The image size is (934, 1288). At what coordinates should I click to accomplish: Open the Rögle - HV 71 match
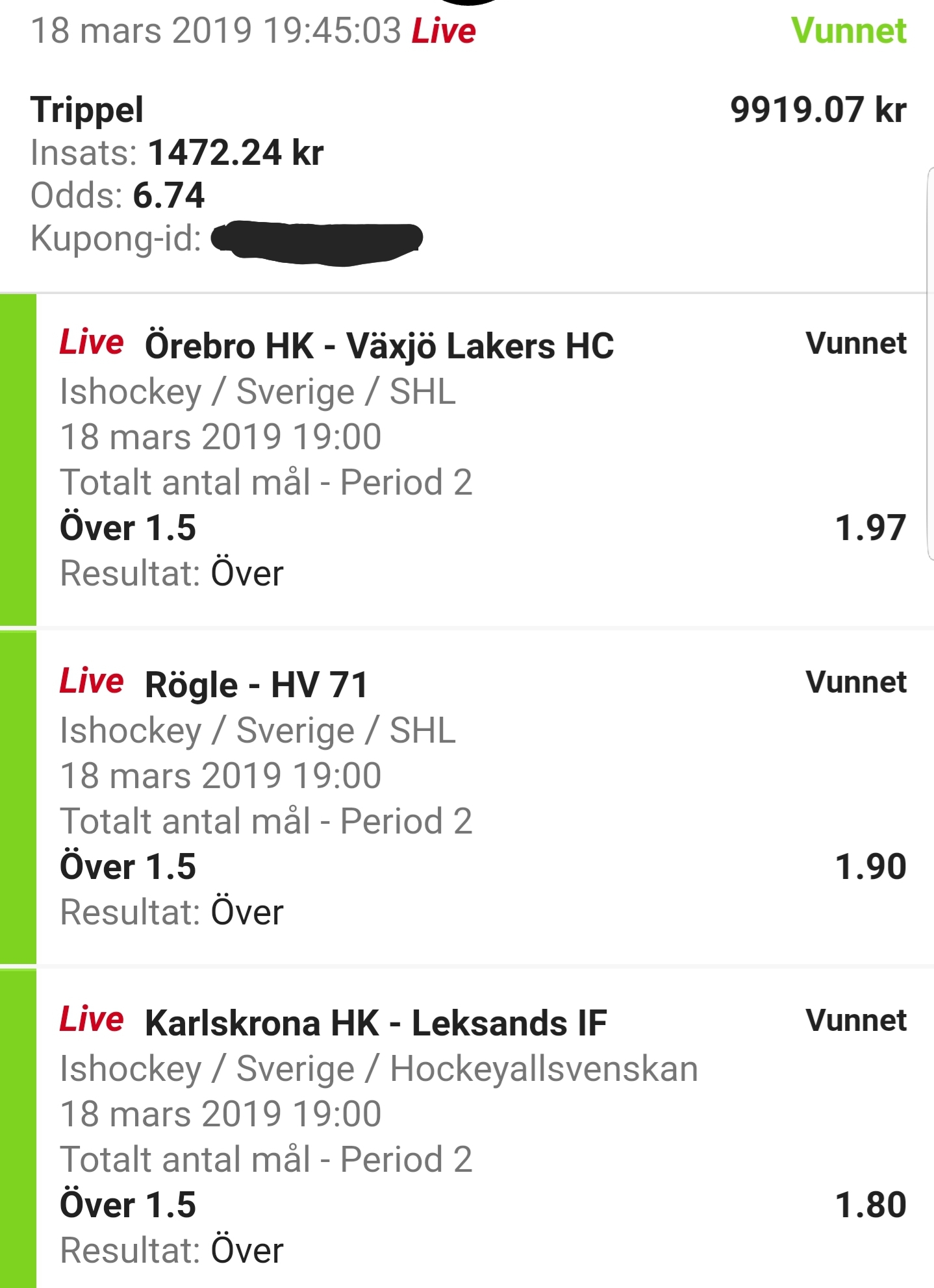[257, 685]
